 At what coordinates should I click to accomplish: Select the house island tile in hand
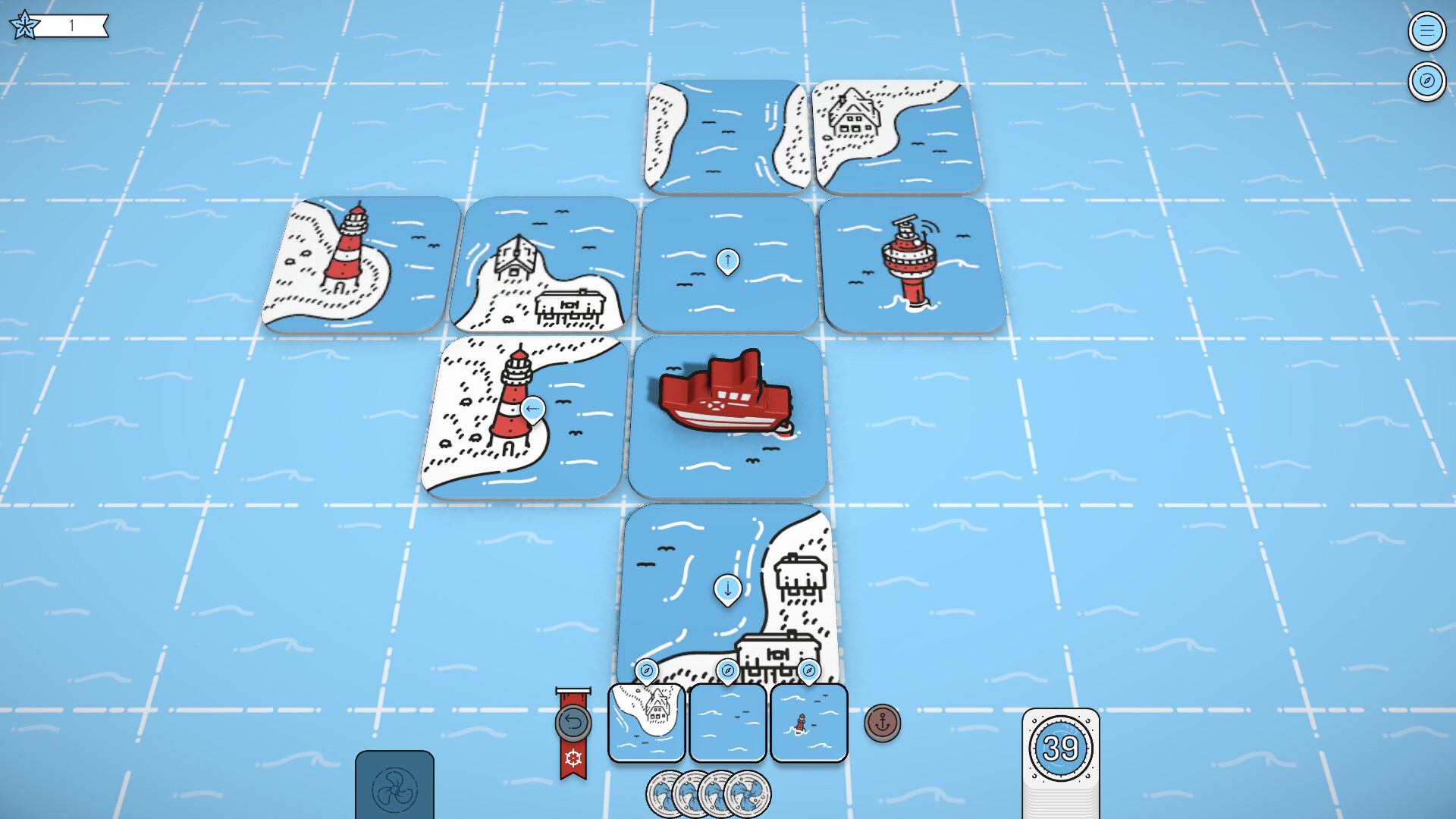[647, 723]
